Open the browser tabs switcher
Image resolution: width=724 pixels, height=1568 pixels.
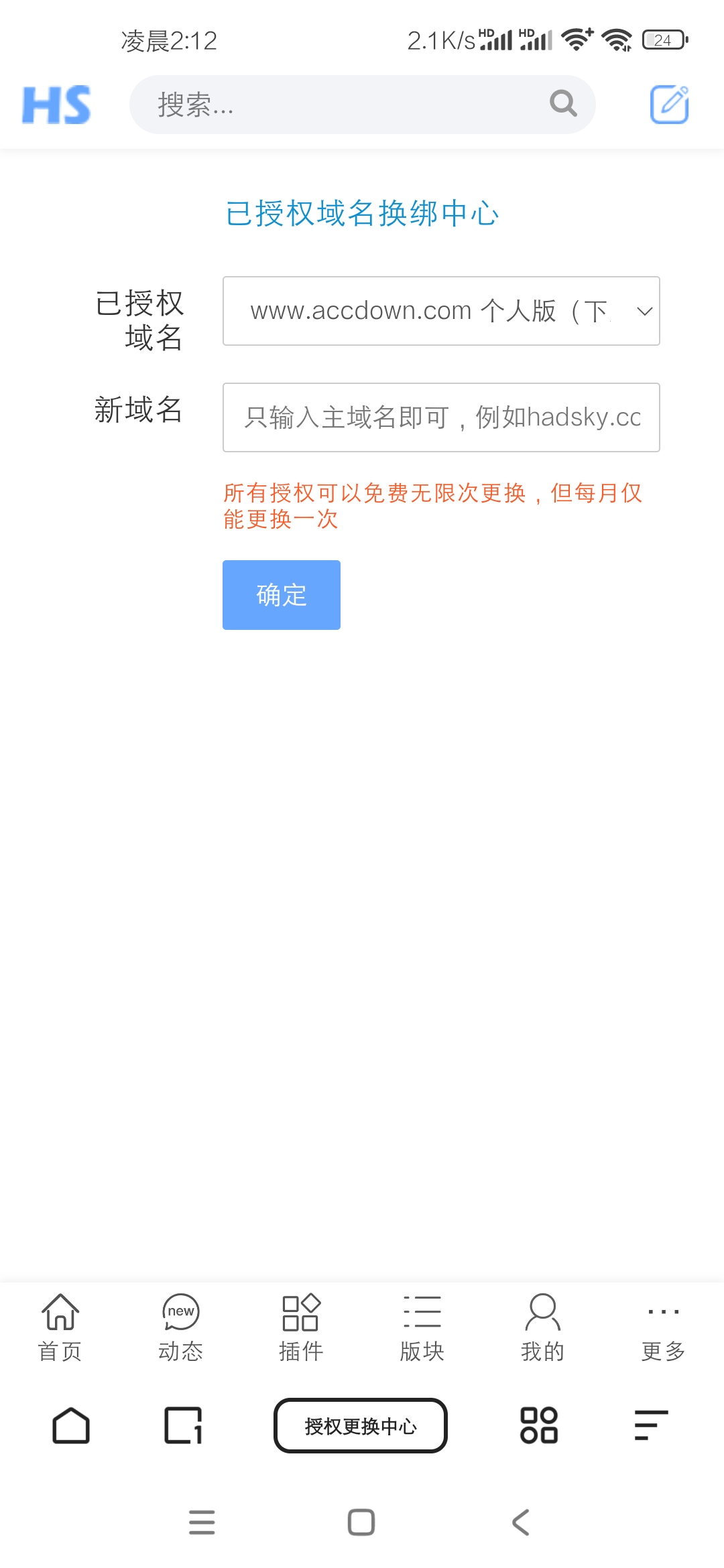point(183,1425)
